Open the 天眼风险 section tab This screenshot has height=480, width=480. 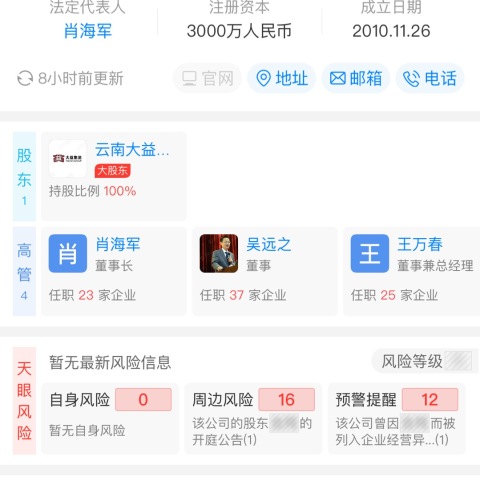click(24, 401)
